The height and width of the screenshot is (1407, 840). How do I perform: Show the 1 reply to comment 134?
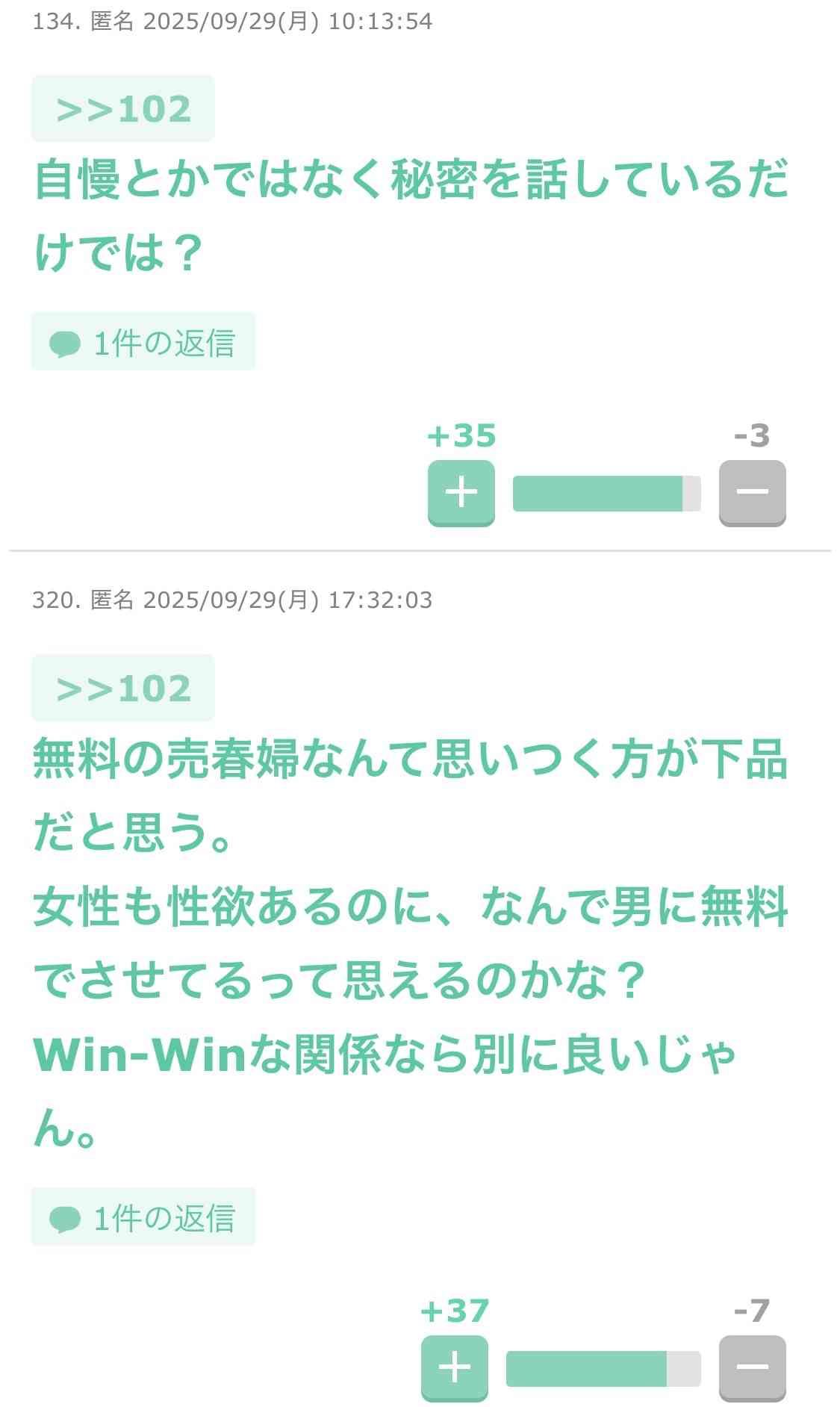[143, 342]
